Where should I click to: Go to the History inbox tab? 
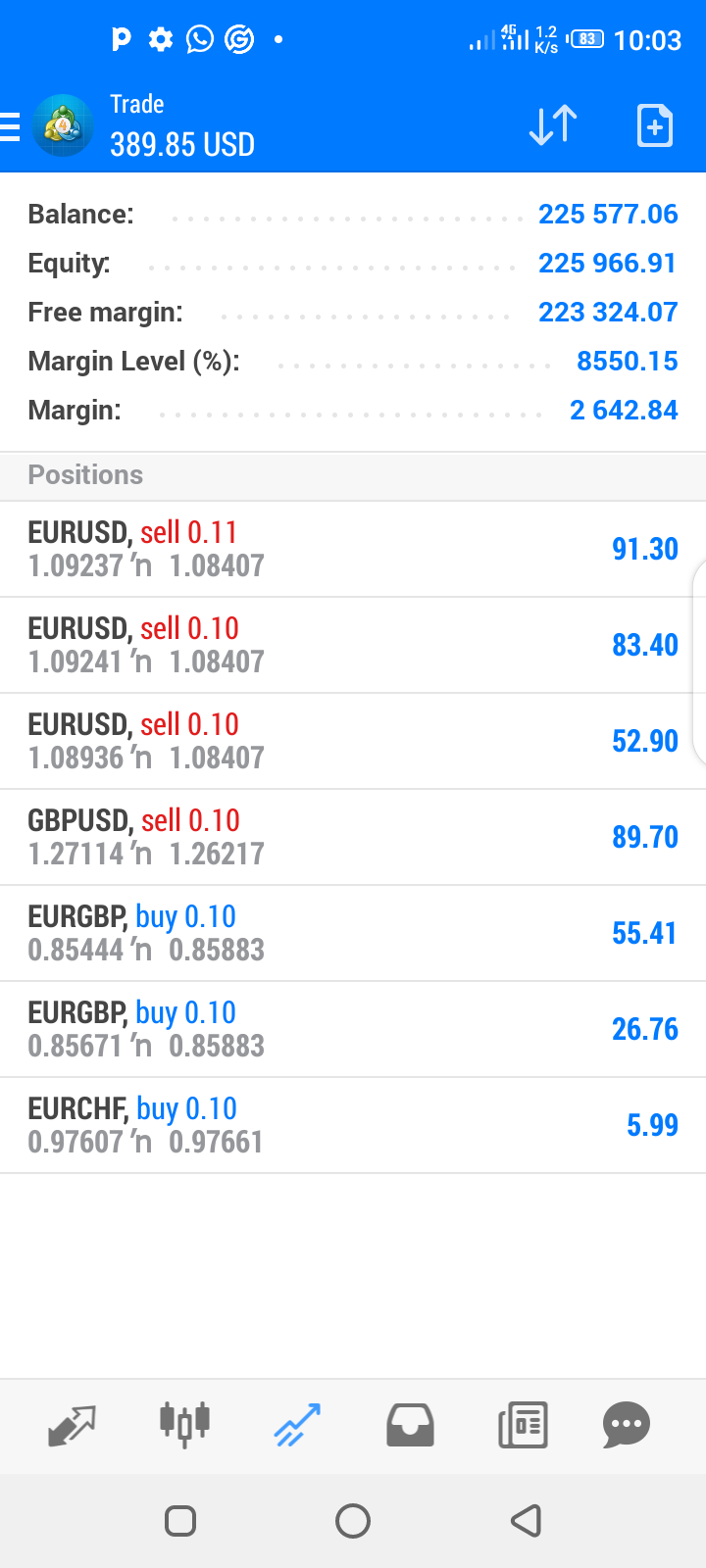tap(410, 1426)
